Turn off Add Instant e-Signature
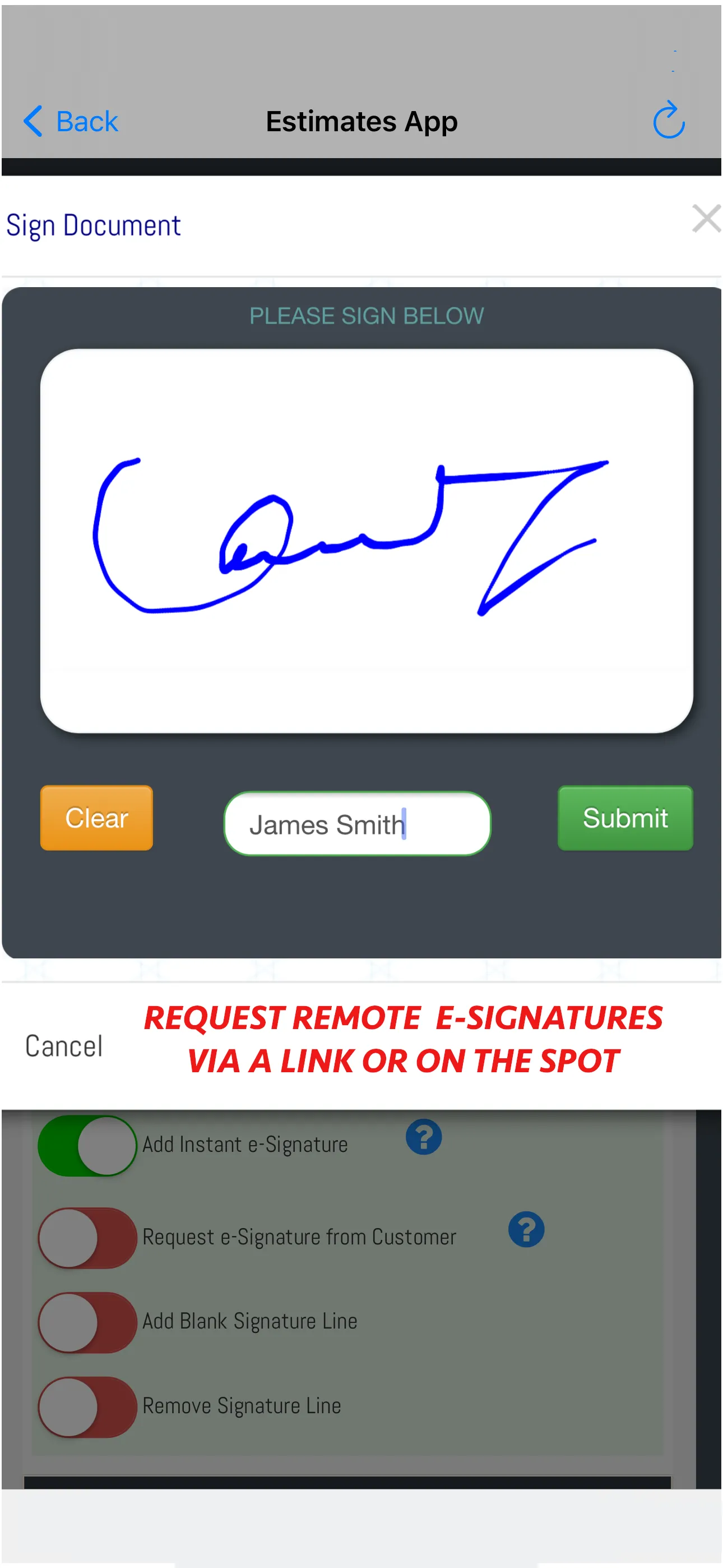The width and height of the screenshot is (723, 1568). point(87,1145)
